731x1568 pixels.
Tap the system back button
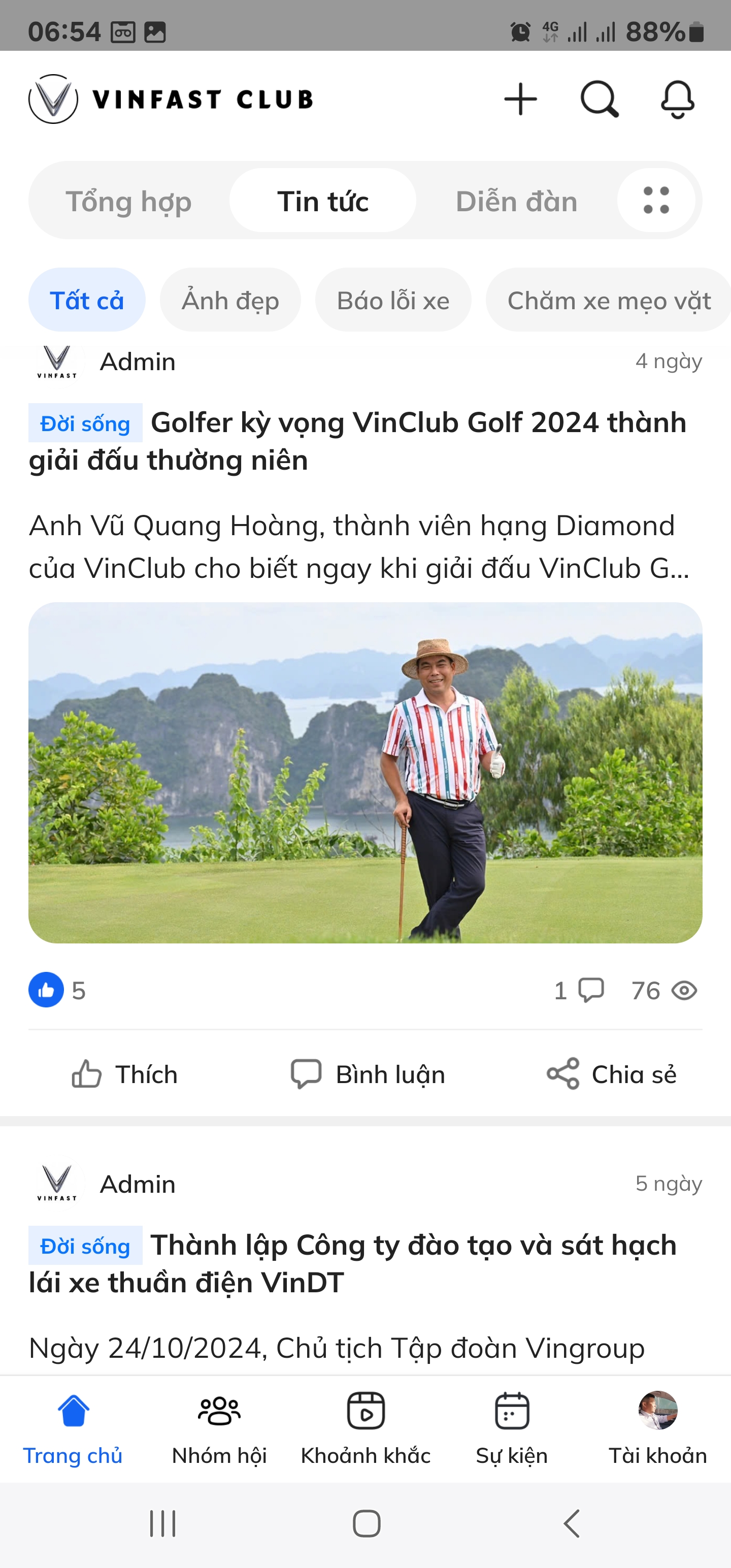point(571,1523)
